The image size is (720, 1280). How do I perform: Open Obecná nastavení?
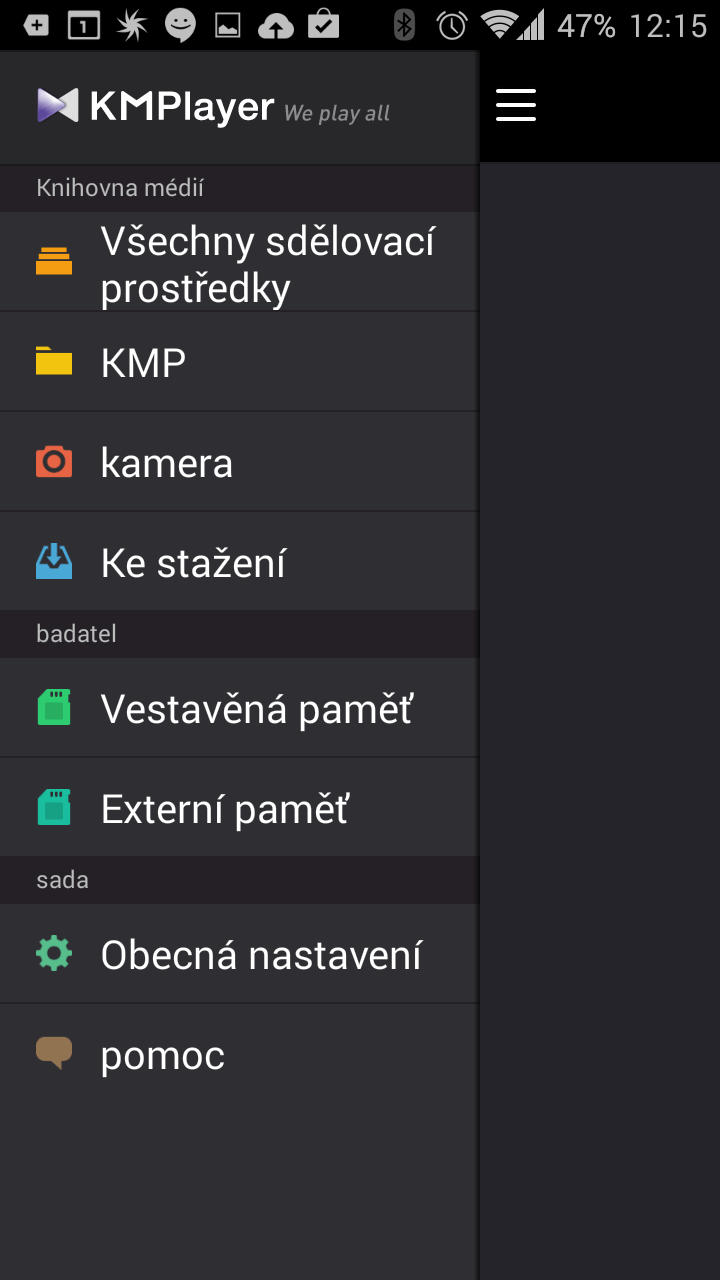pos(240,954)
